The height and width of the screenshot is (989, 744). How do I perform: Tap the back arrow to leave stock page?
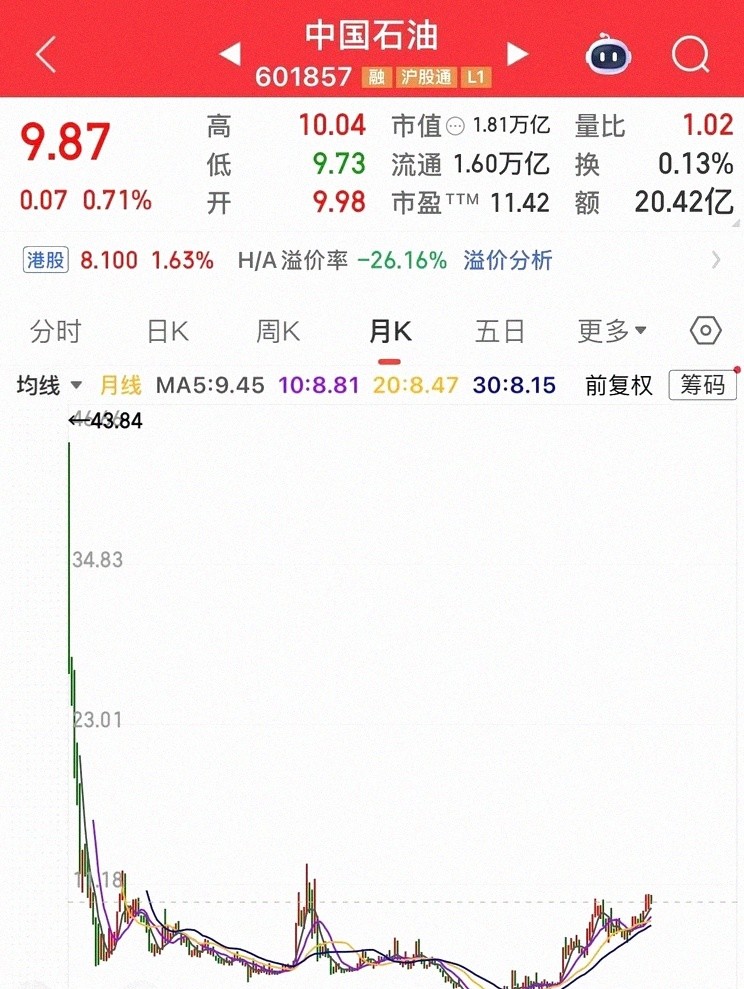44,54
